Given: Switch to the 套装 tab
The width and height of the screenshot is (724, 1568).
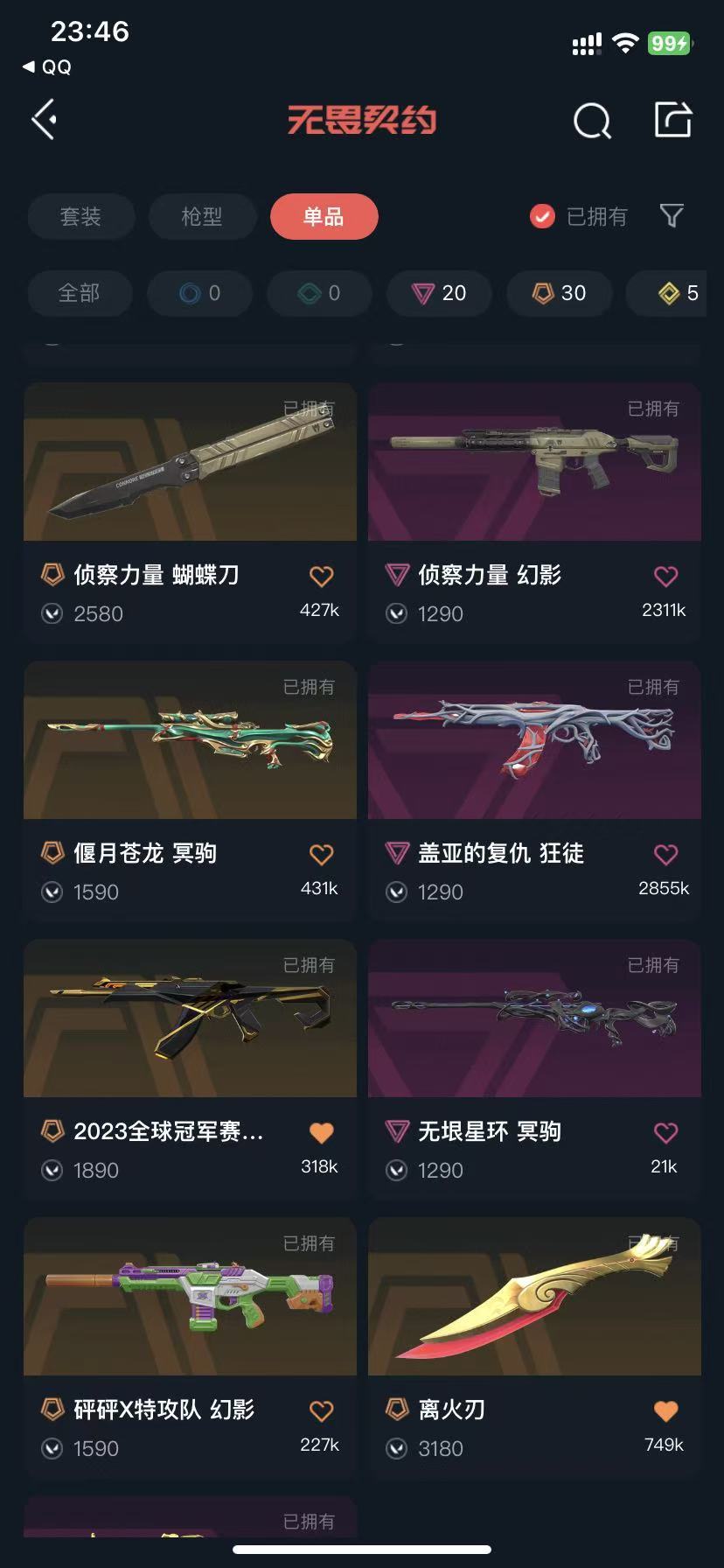Looking at the screenshot, I should pos(81,216).
